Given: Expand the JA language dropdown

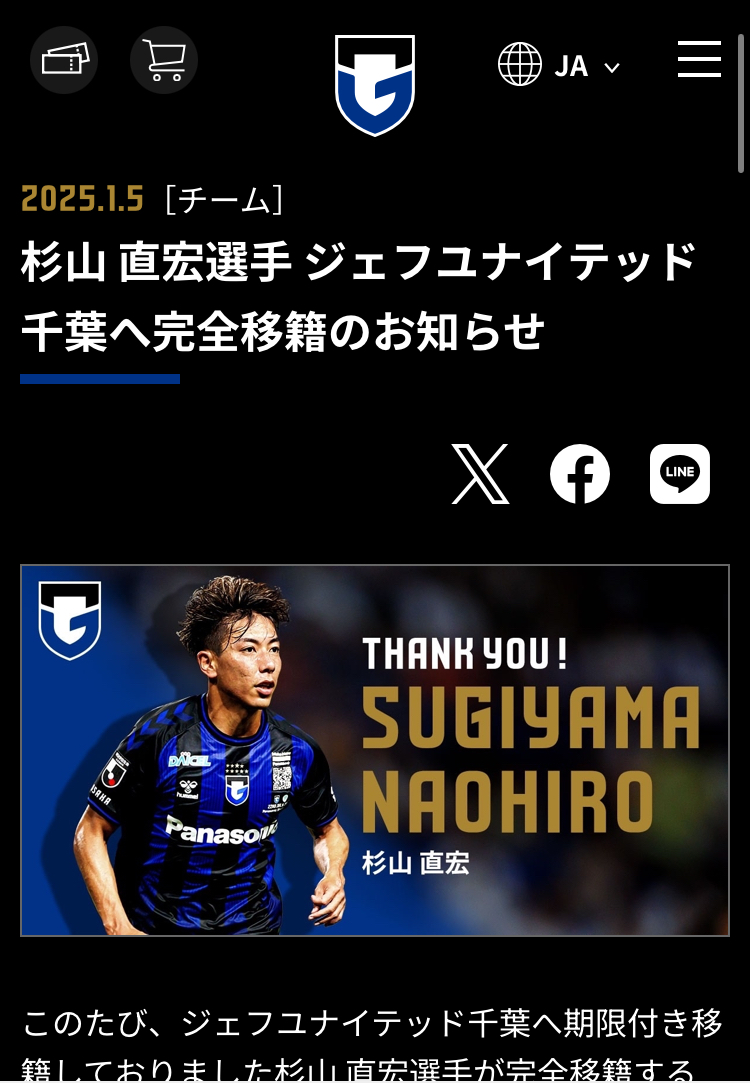Looking at the screenshot, I should coord(560,66).
